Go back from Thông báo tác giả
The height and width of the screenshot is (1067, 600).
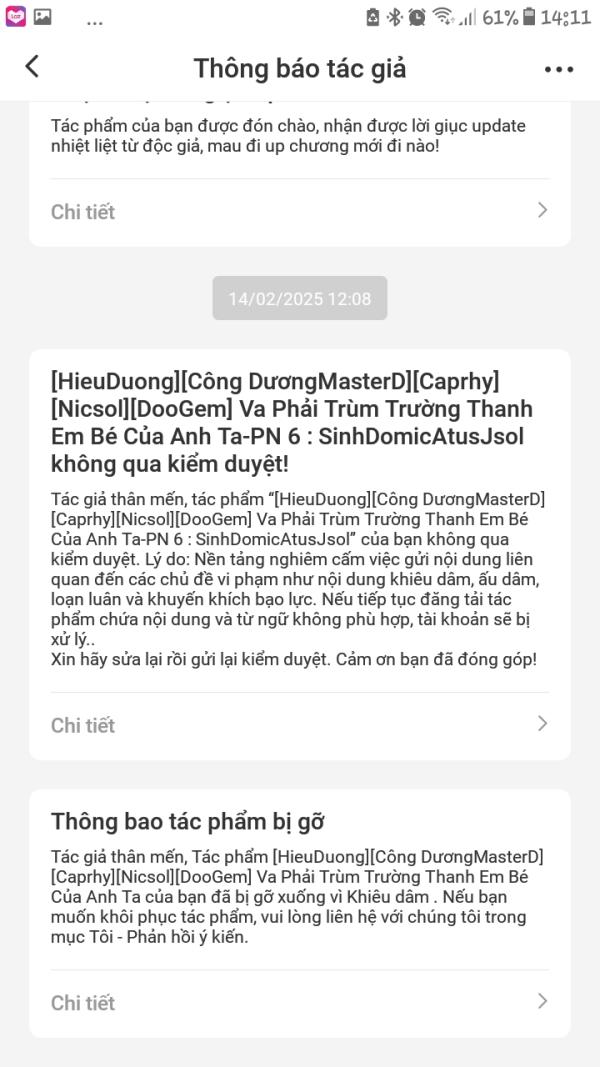pos(32,67)
